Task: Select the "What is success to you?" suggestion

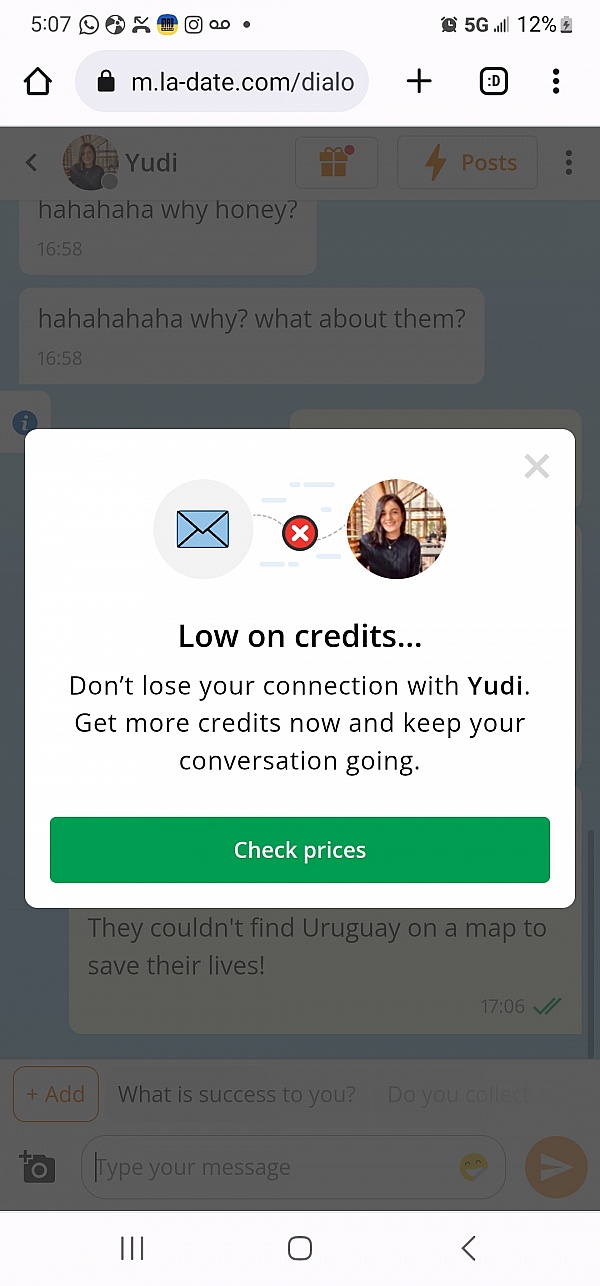Action: pos(237,1094)
